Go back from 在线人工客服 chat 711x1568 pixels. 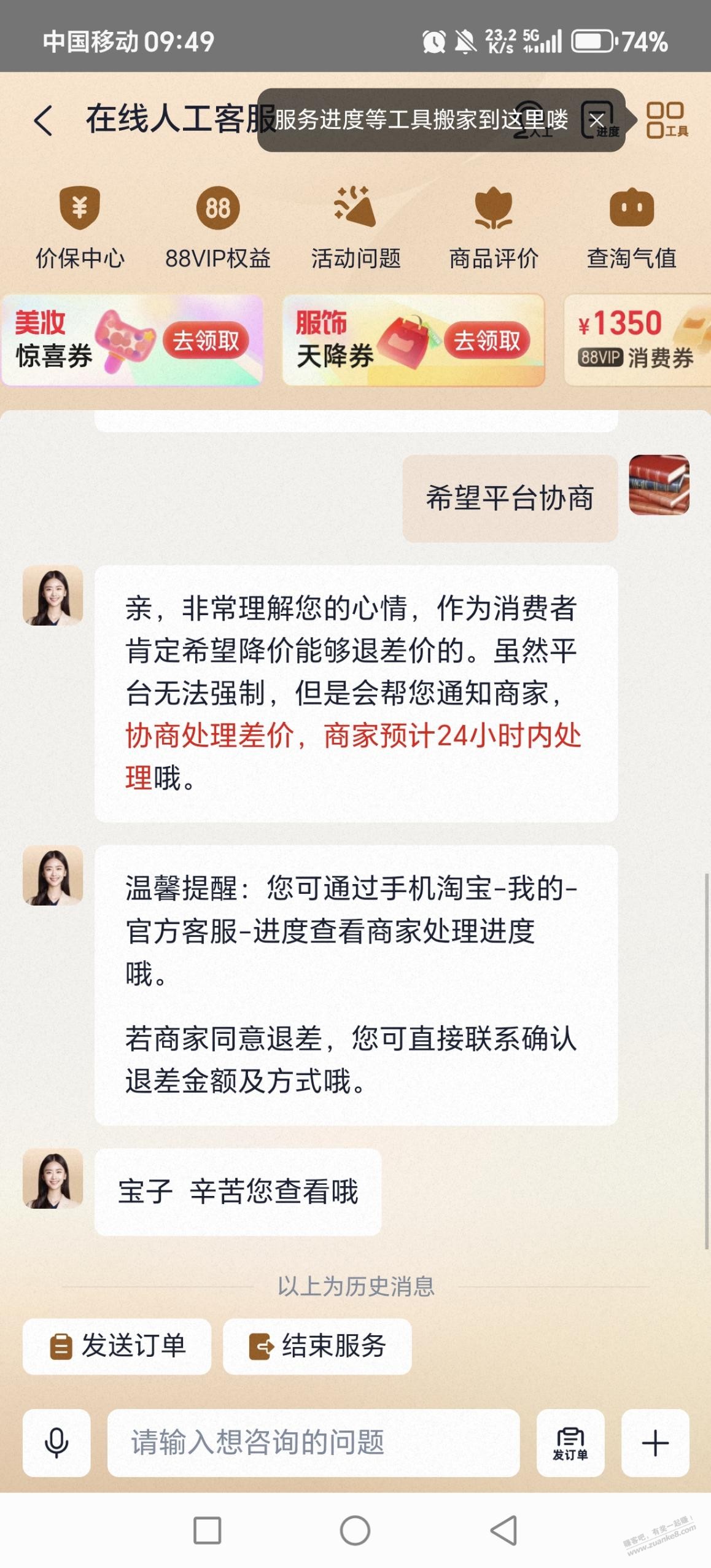pos(43,120)
